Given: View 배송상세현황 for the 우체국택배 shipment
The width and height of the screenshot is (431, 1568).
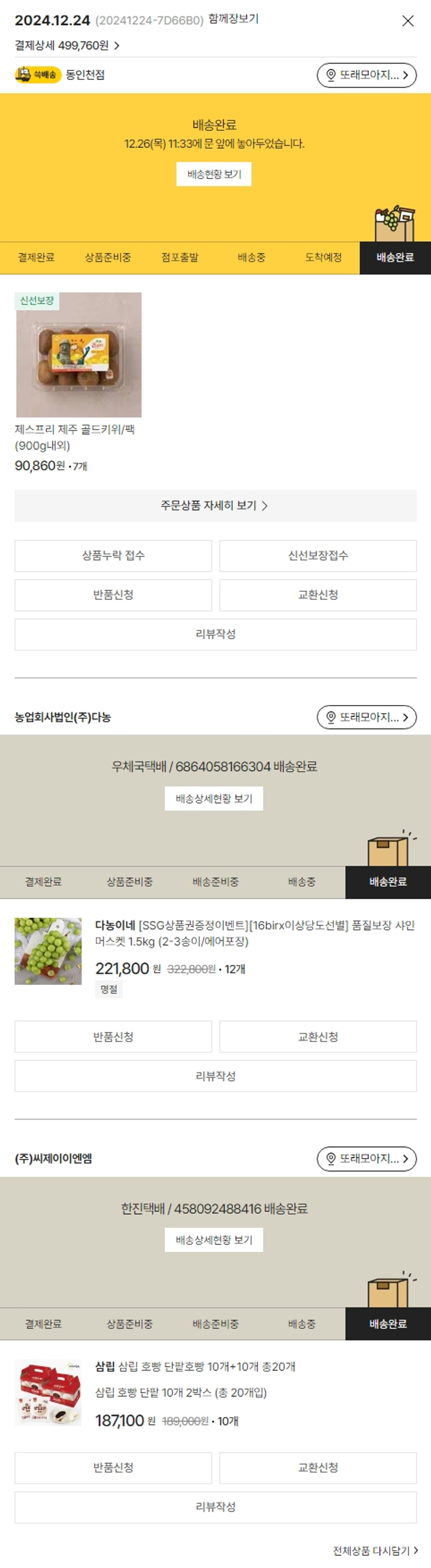Looking at the screenshot, I should (214, 799).
